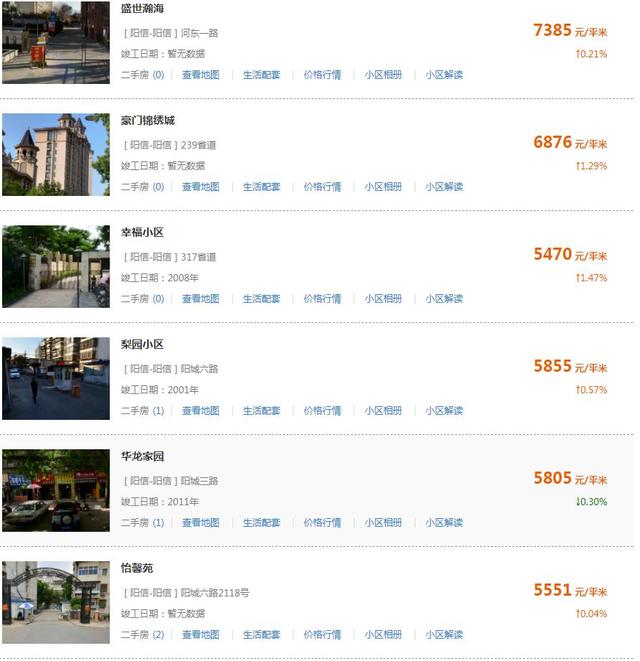Show 梨园小区 on the map
Viewport: 640px width, 661px height.
200,411
